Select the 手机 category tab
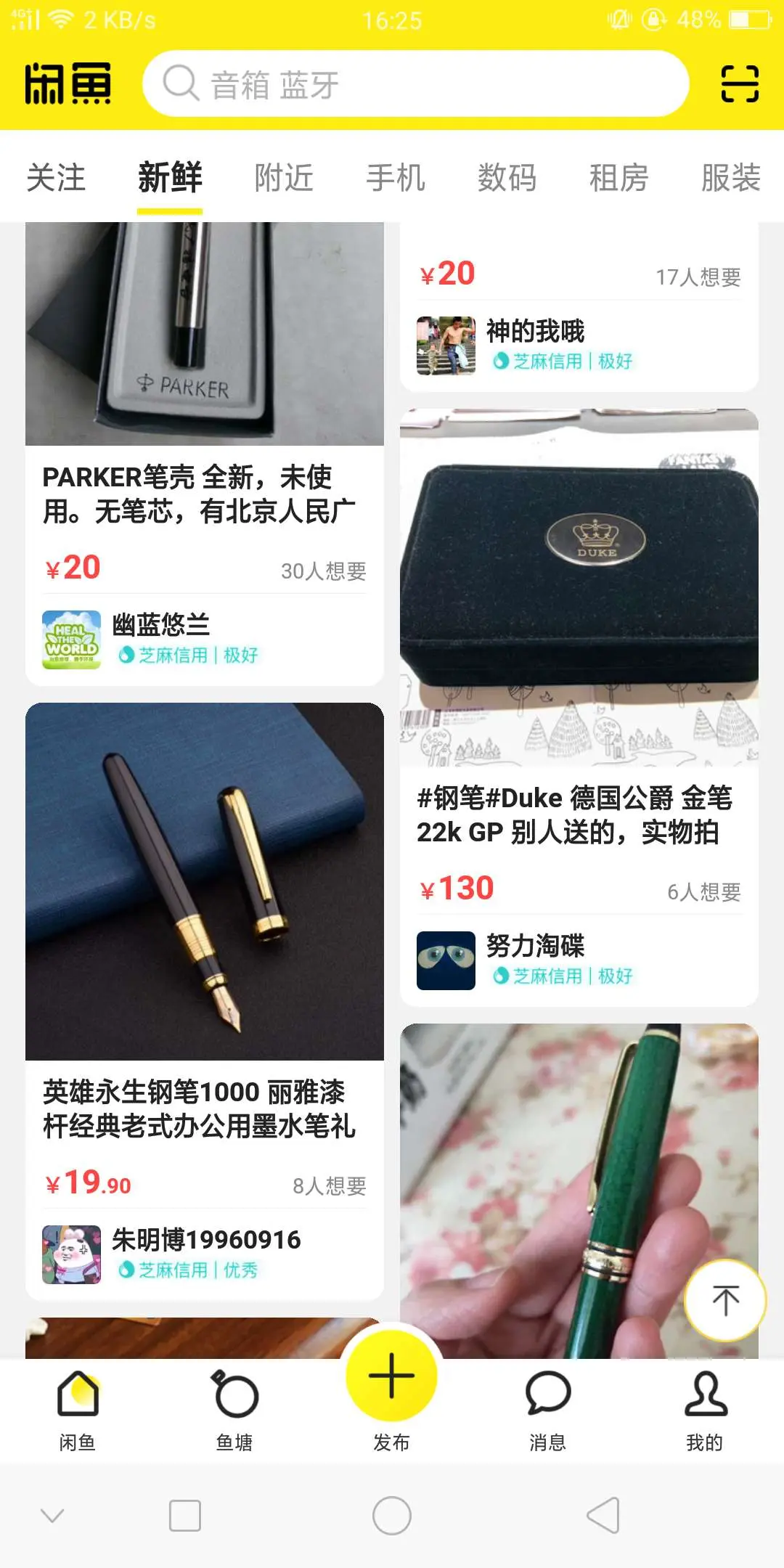784x1568 pixels. [396, 178]
